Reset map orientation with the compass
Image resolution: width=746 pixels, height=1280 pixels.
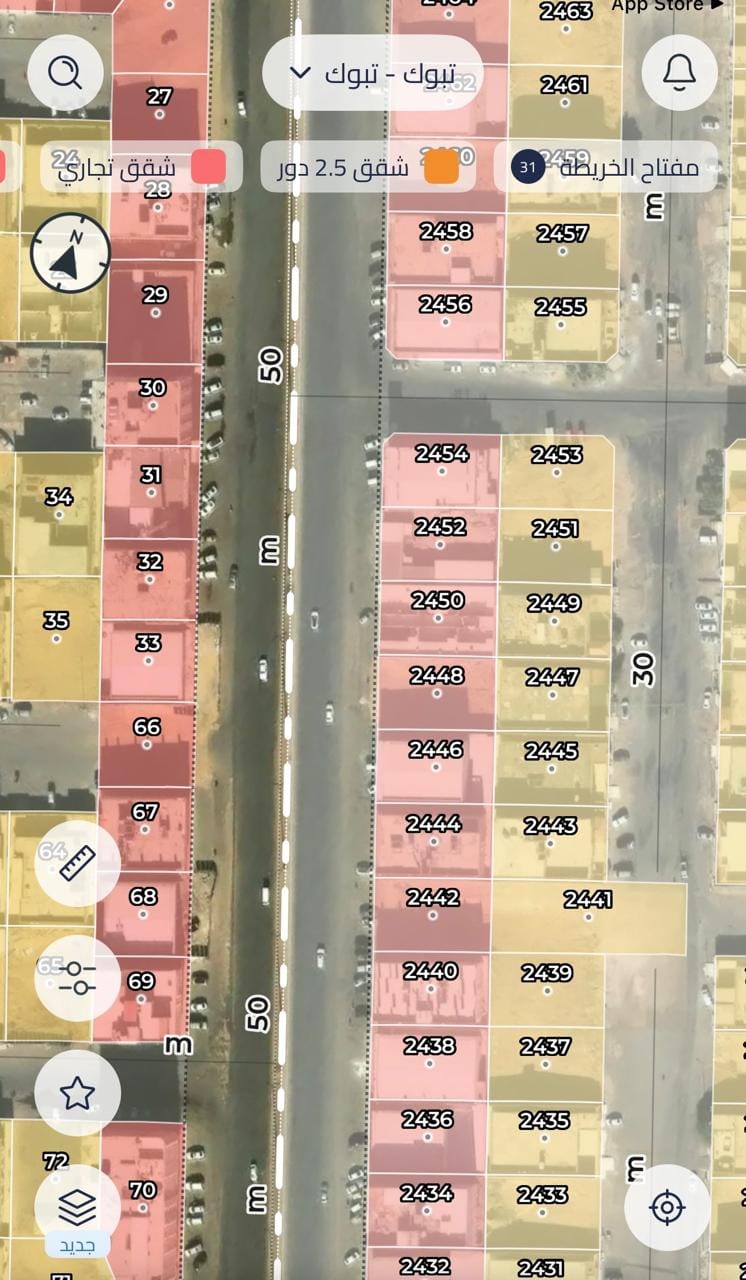[x=70, y=253]
